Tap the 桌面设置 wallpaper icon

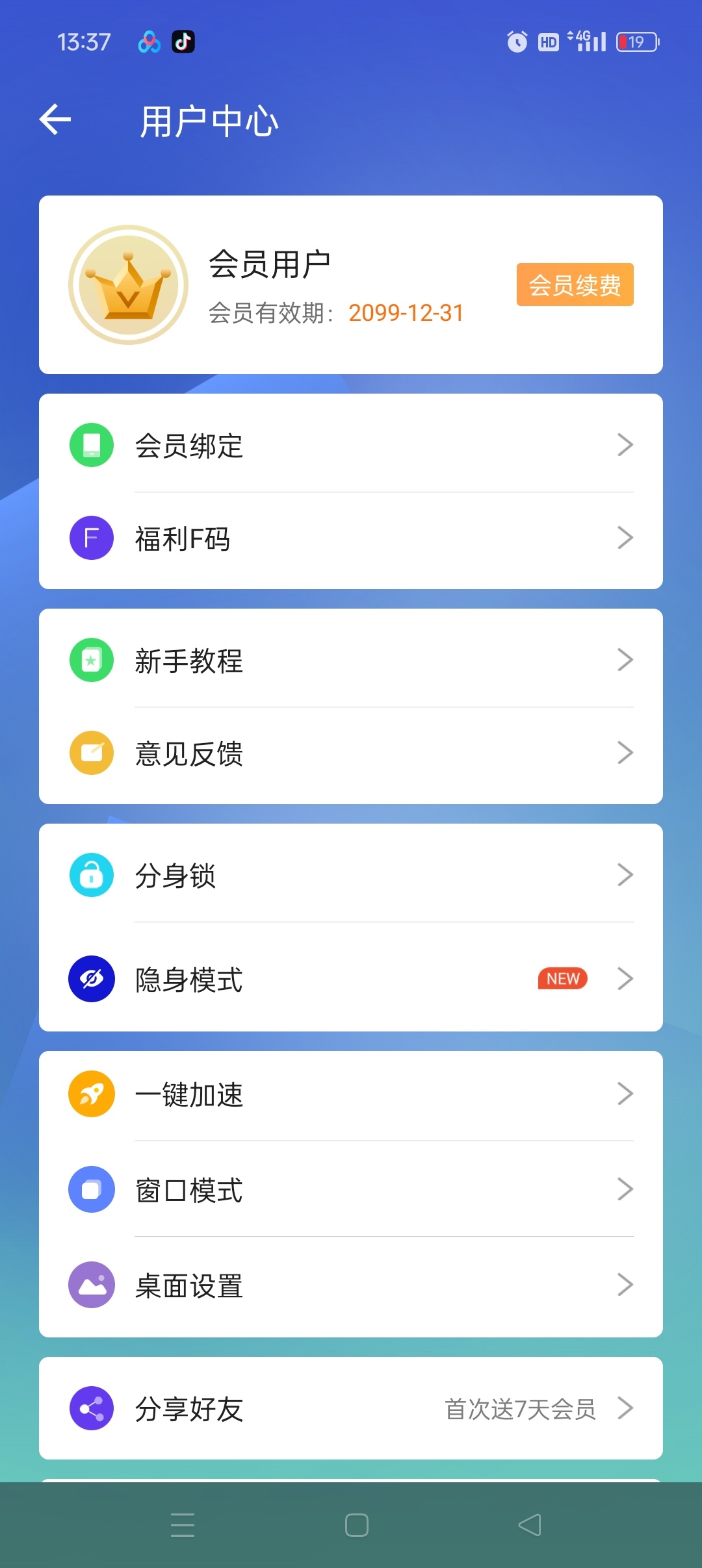91,1284
